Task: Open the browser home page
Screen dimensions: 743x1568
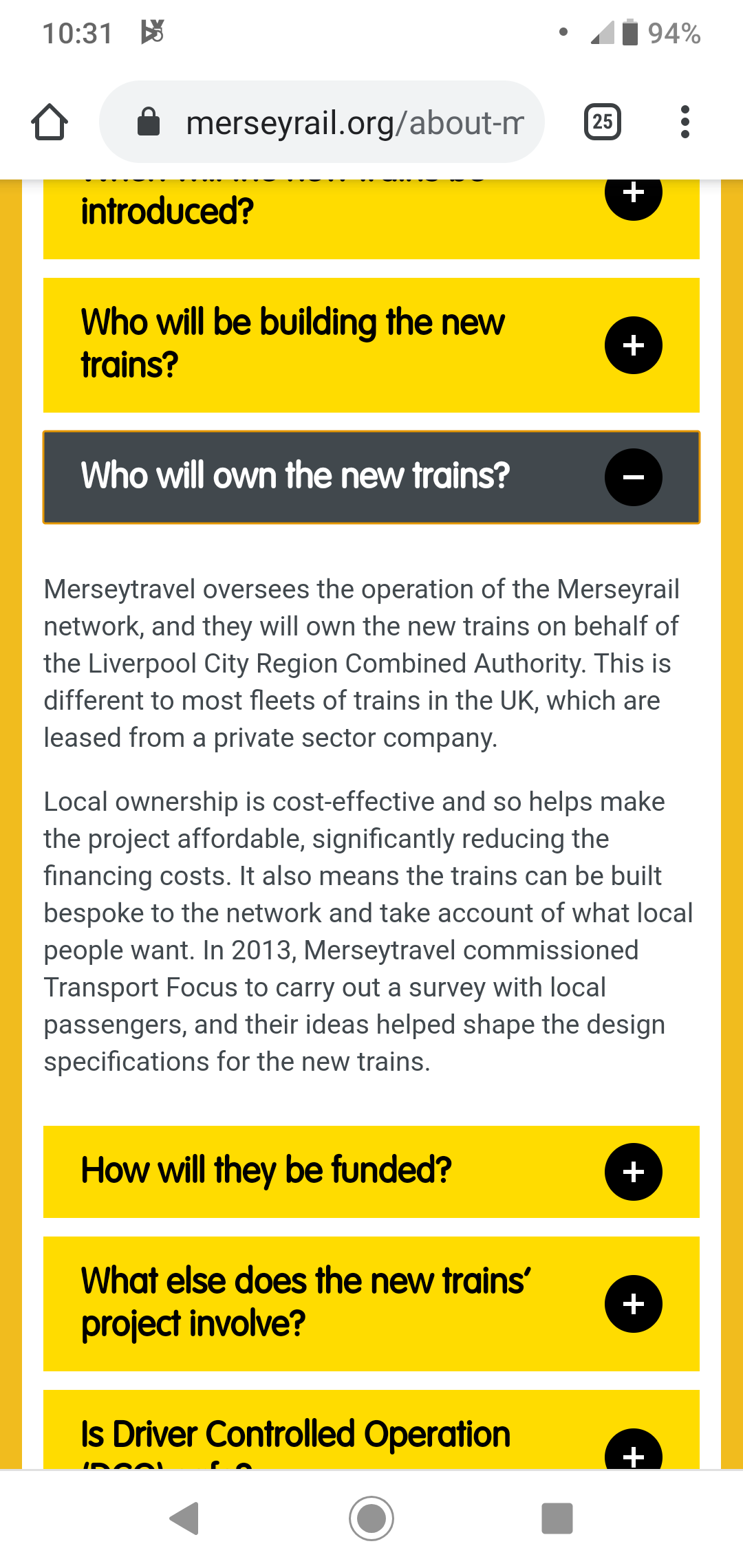Action: pyautogui.click(x=50, y=122)
